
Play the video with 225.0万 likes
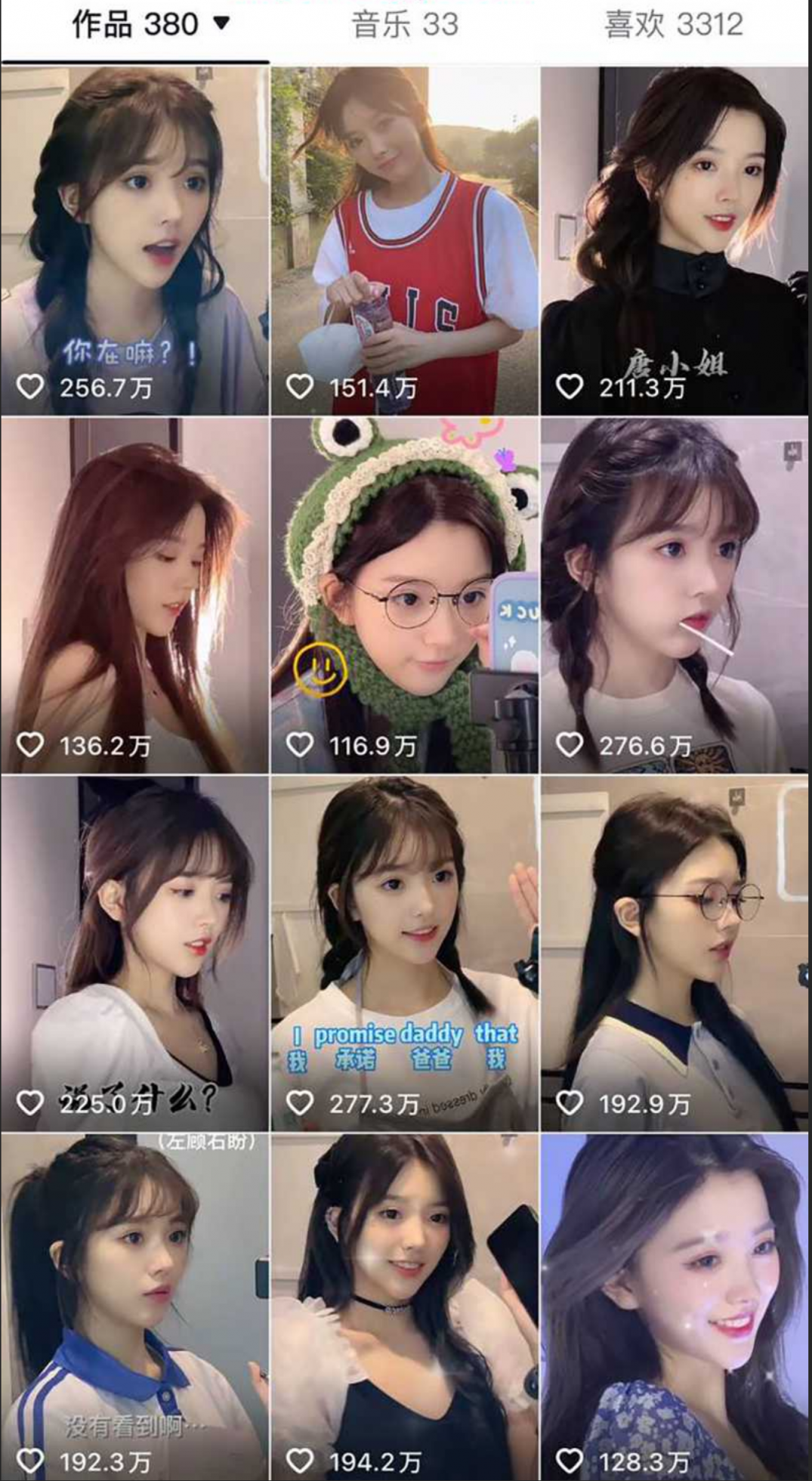(134, 952)
